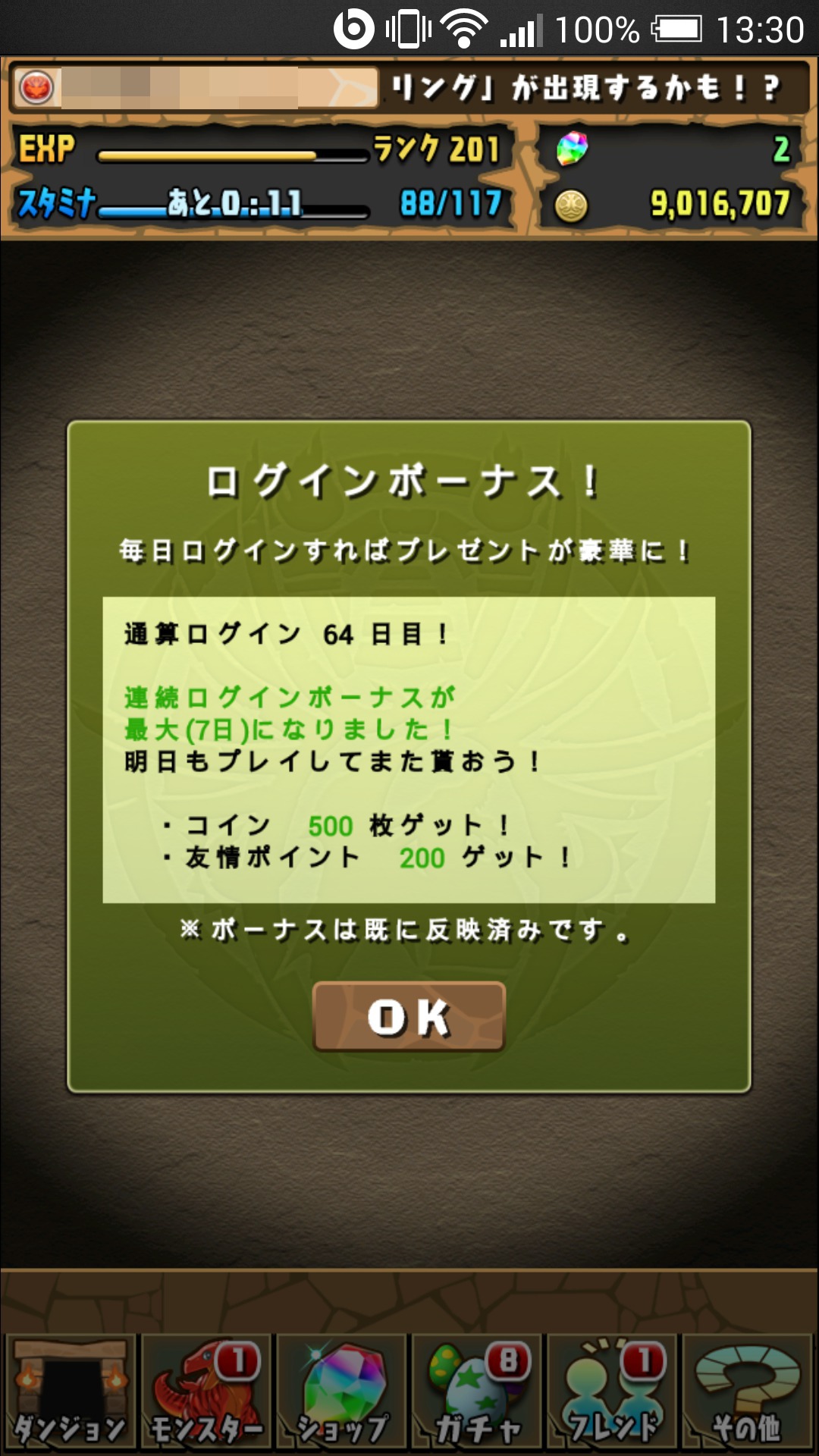This screenshot has height=1456, width=819.
Task: Select the その他 tab
Action: click(x=748, y=1392)
